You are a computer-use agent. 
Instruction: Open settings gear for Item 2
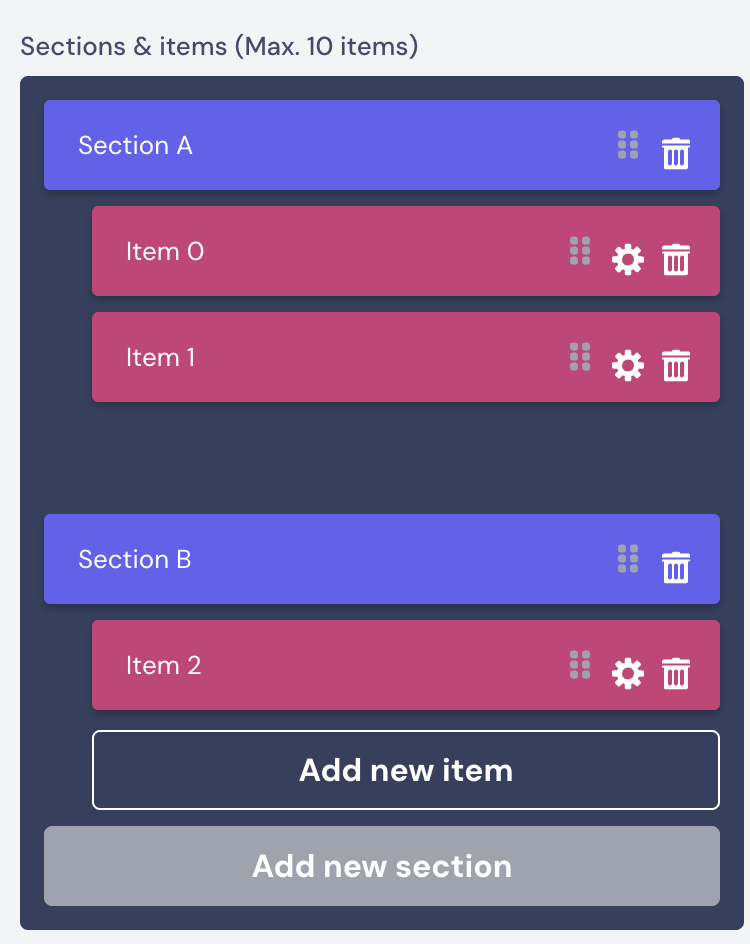[x=628, y=674]
